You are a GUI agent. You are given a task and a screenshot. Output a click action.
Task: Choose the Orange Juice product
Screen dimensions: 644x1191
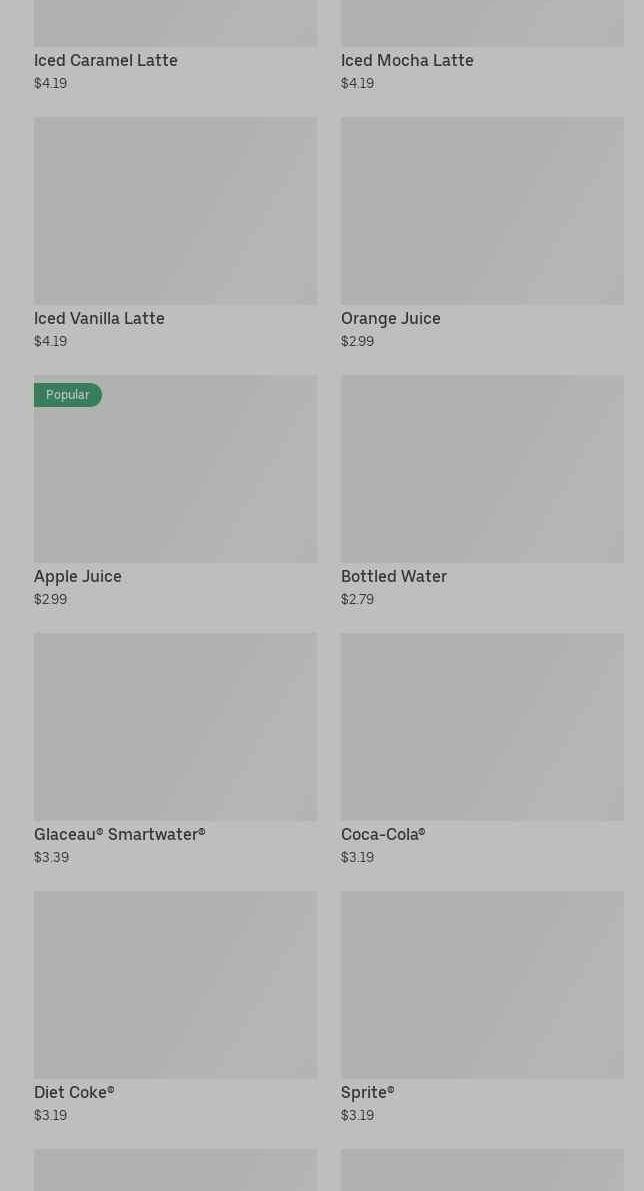point(482,234)
